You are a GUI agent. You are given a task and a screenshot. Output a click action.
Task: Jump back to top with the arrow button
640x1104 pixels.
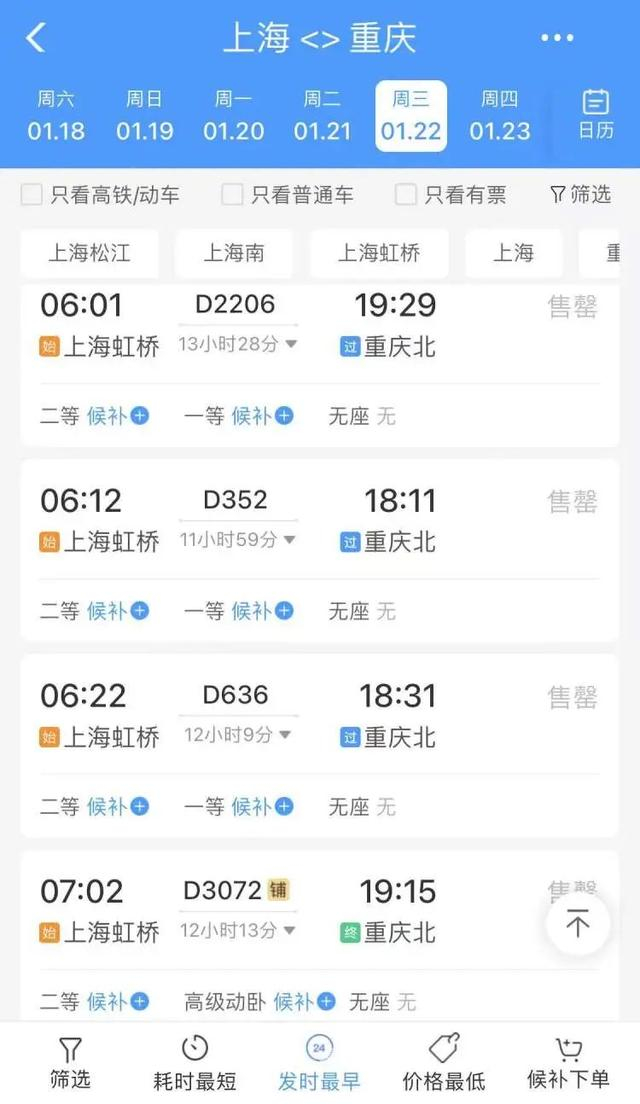578,925
